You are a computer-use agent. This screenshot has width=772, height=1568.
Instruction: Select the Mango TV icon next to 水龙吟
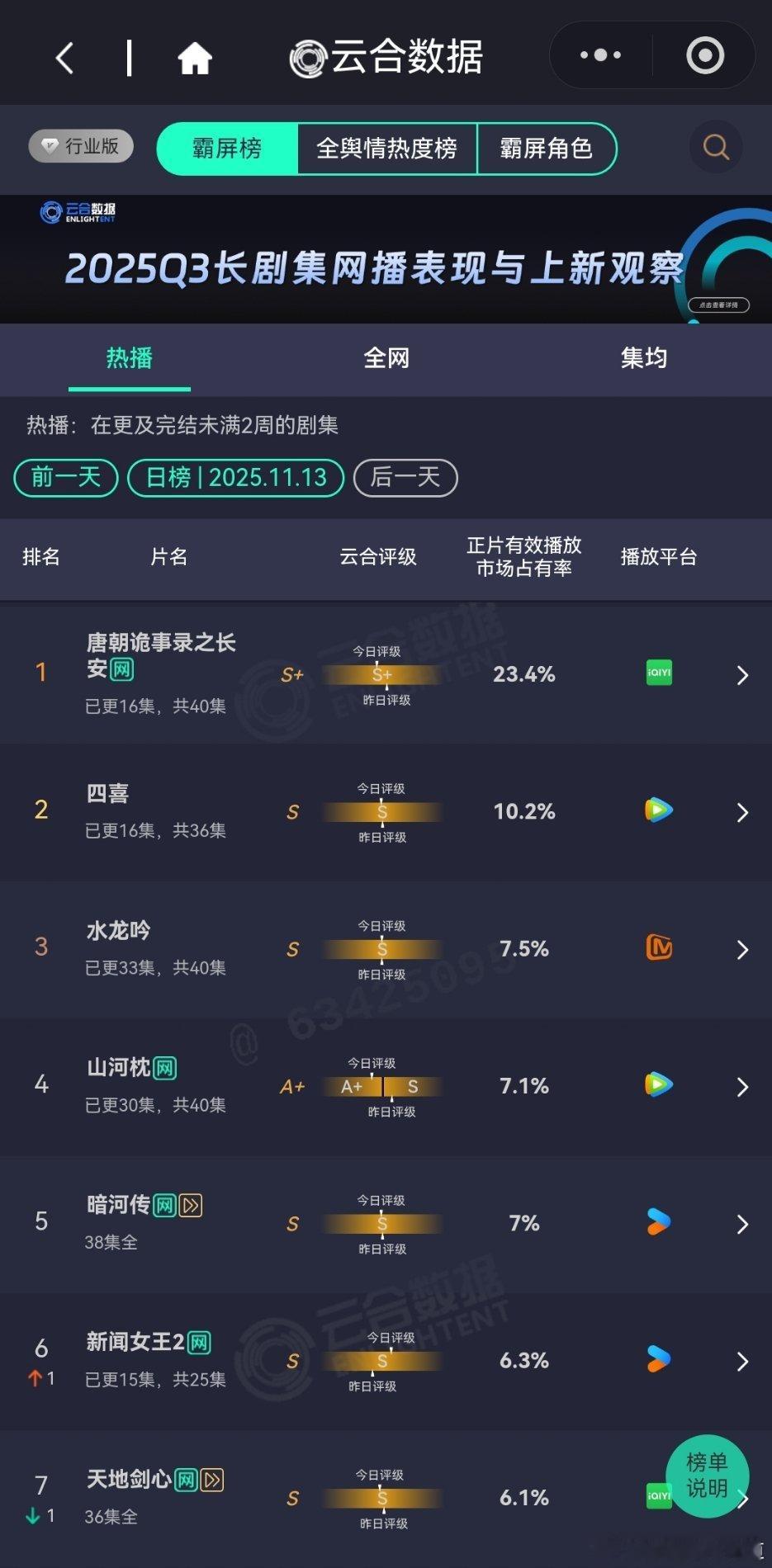point(658,949)
